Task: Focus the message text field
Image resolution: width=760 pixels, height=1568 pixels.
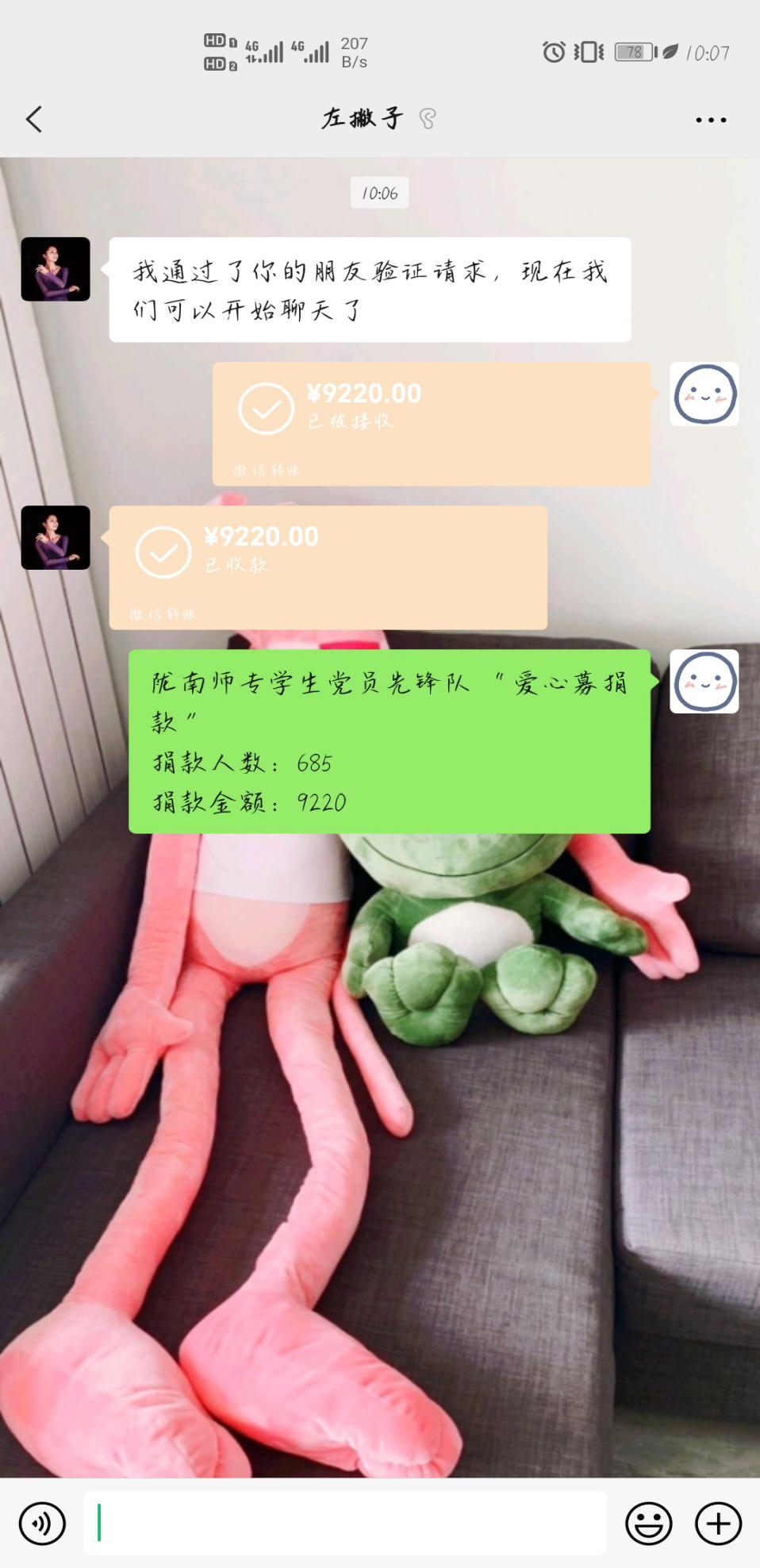Action: [x=345, y=1523]
